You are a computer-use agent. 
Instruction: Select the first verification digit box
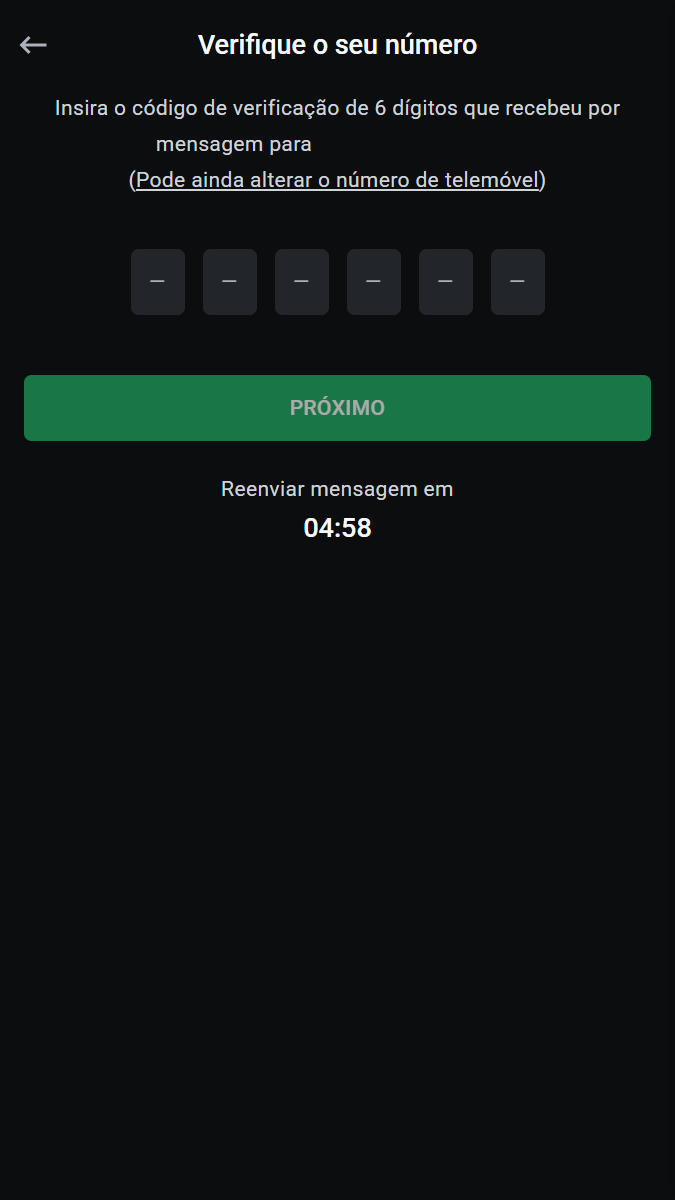click(158, 282)
